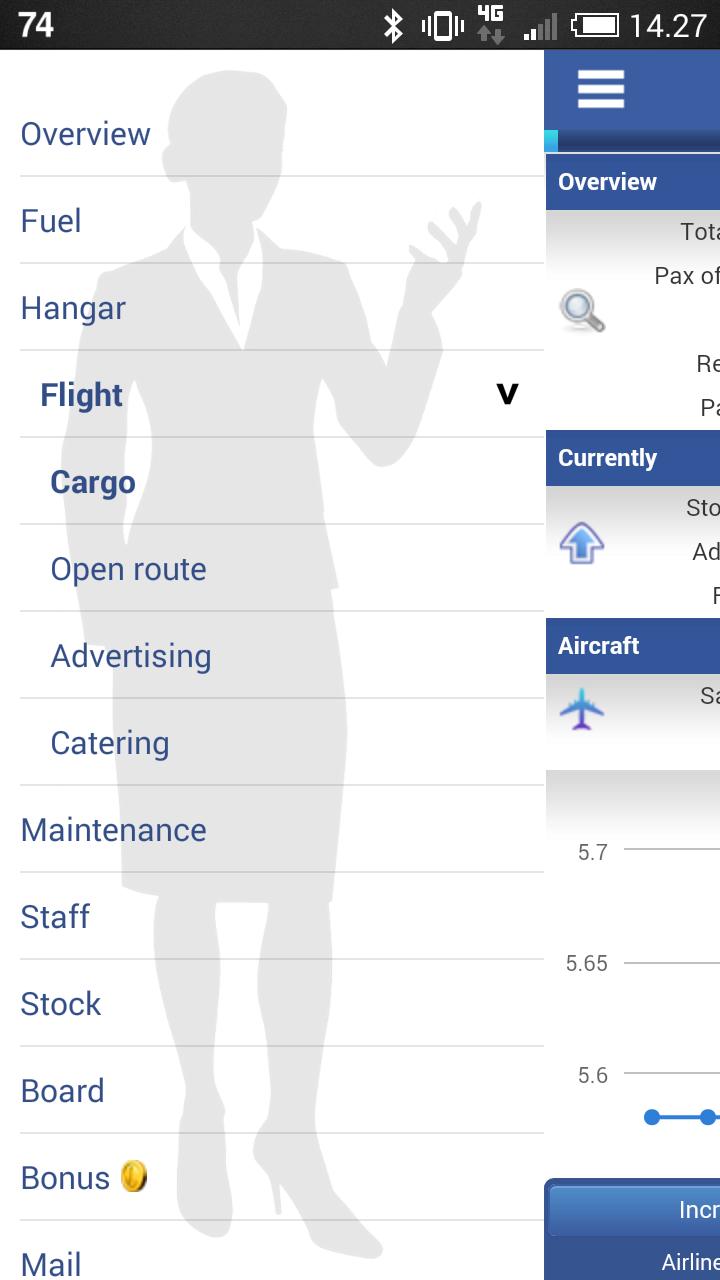Tap the hamburger menu button
Screen dimensions: 720x1280
601,90
